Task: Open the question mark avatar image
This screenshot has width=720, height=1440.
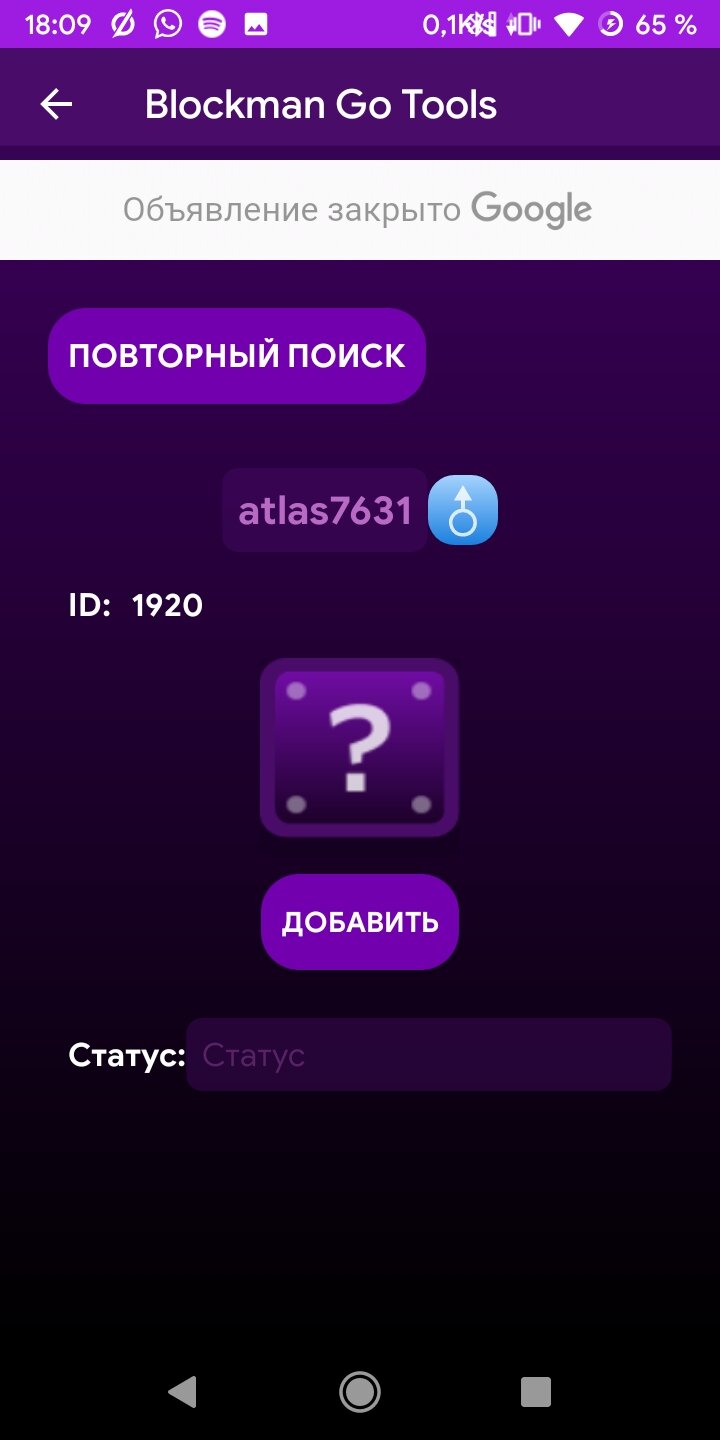Action: (359, 747)
